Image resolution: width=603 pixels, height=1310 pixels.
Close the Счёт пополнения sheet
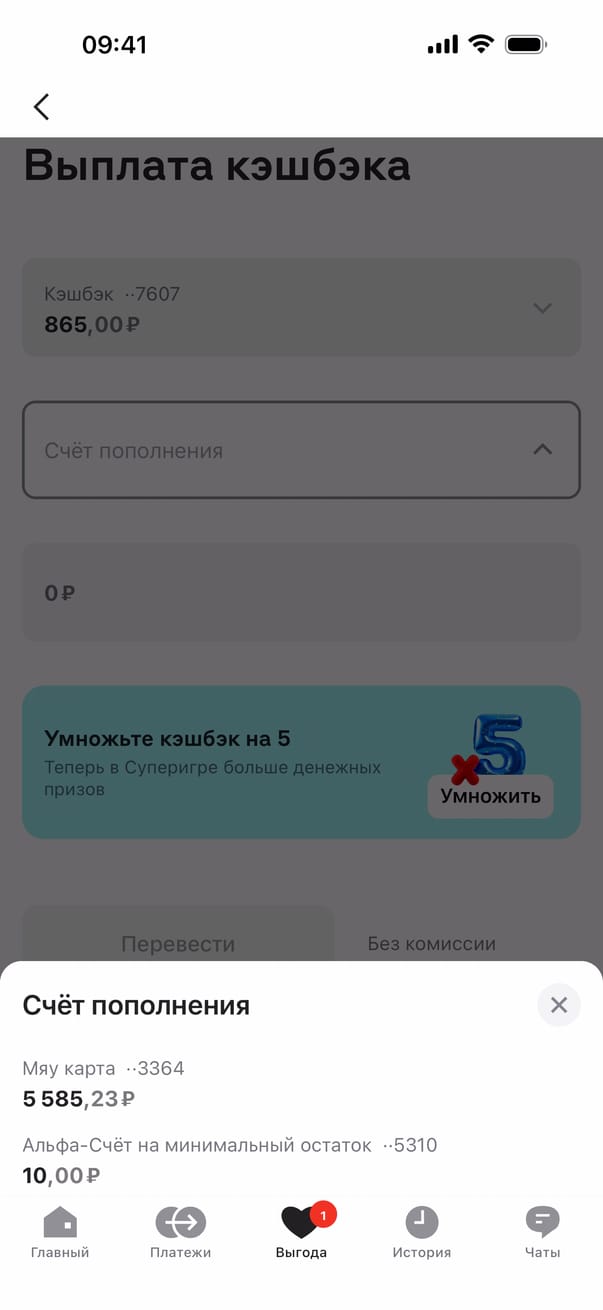[x=558, y=1005]
